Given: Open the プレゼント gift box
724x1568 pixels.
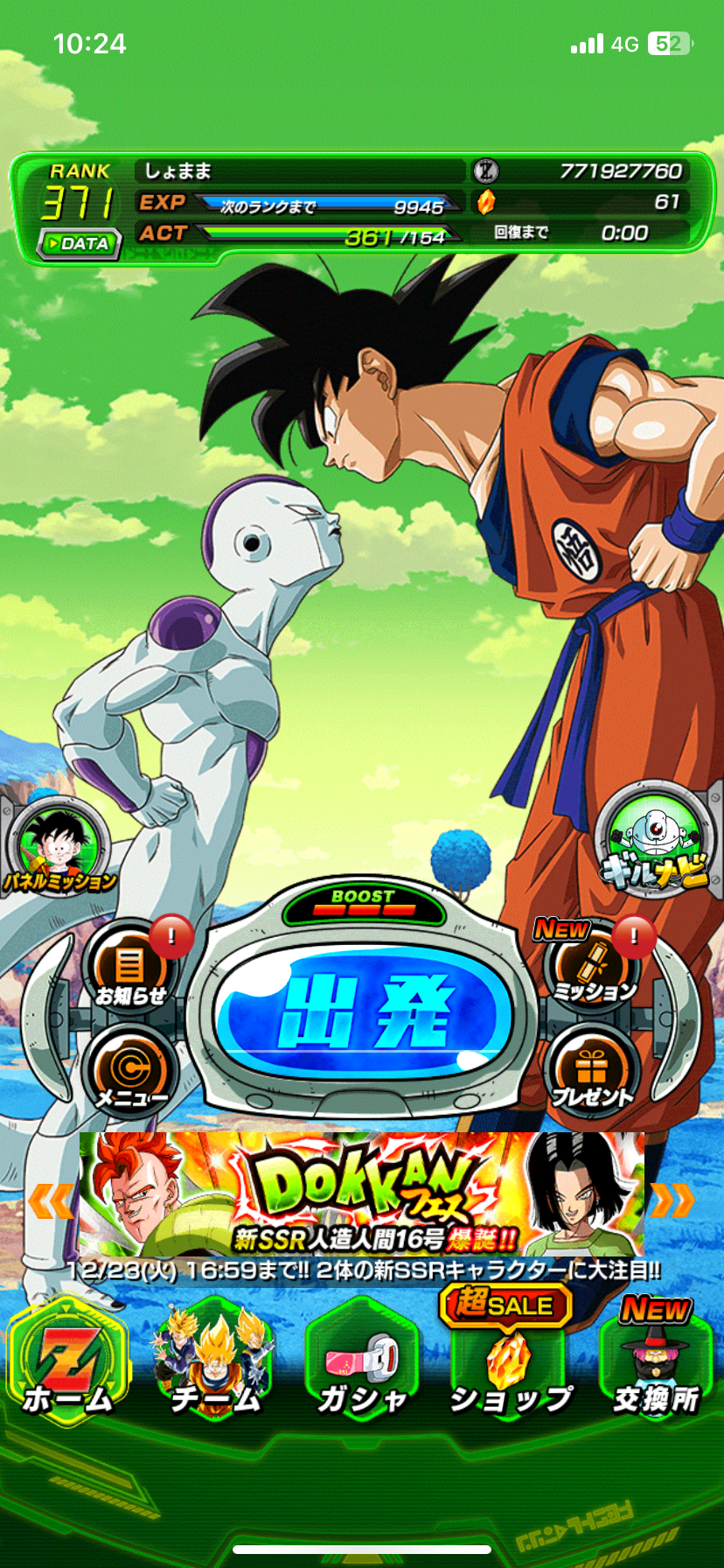Looking at the screenshot, I should pyautogui.click(x=592, y=1072).
